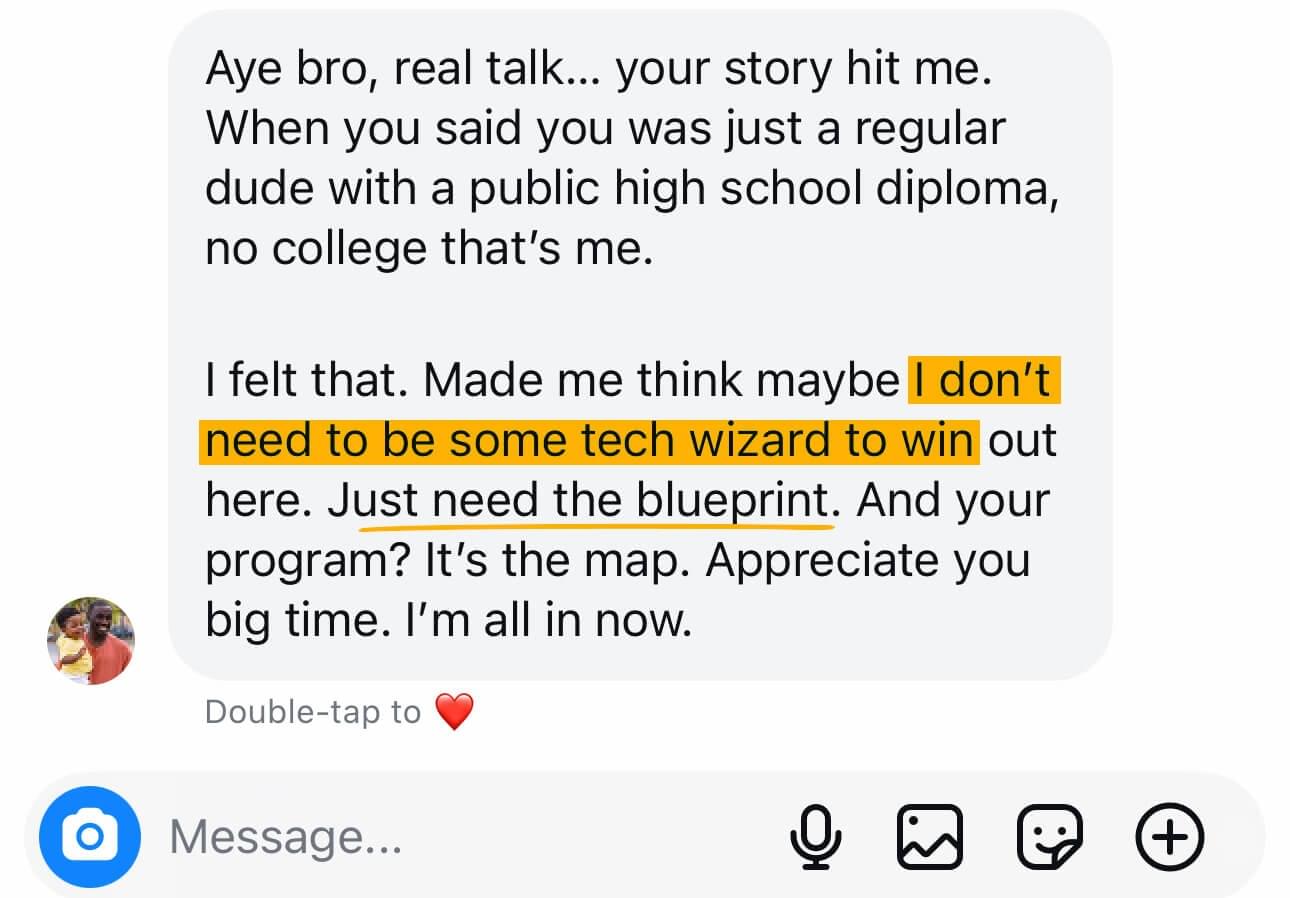This screenshot has width=1290, height=898.
Task: Open more options with the plus icon
Action: click(x=1171, y=837)
